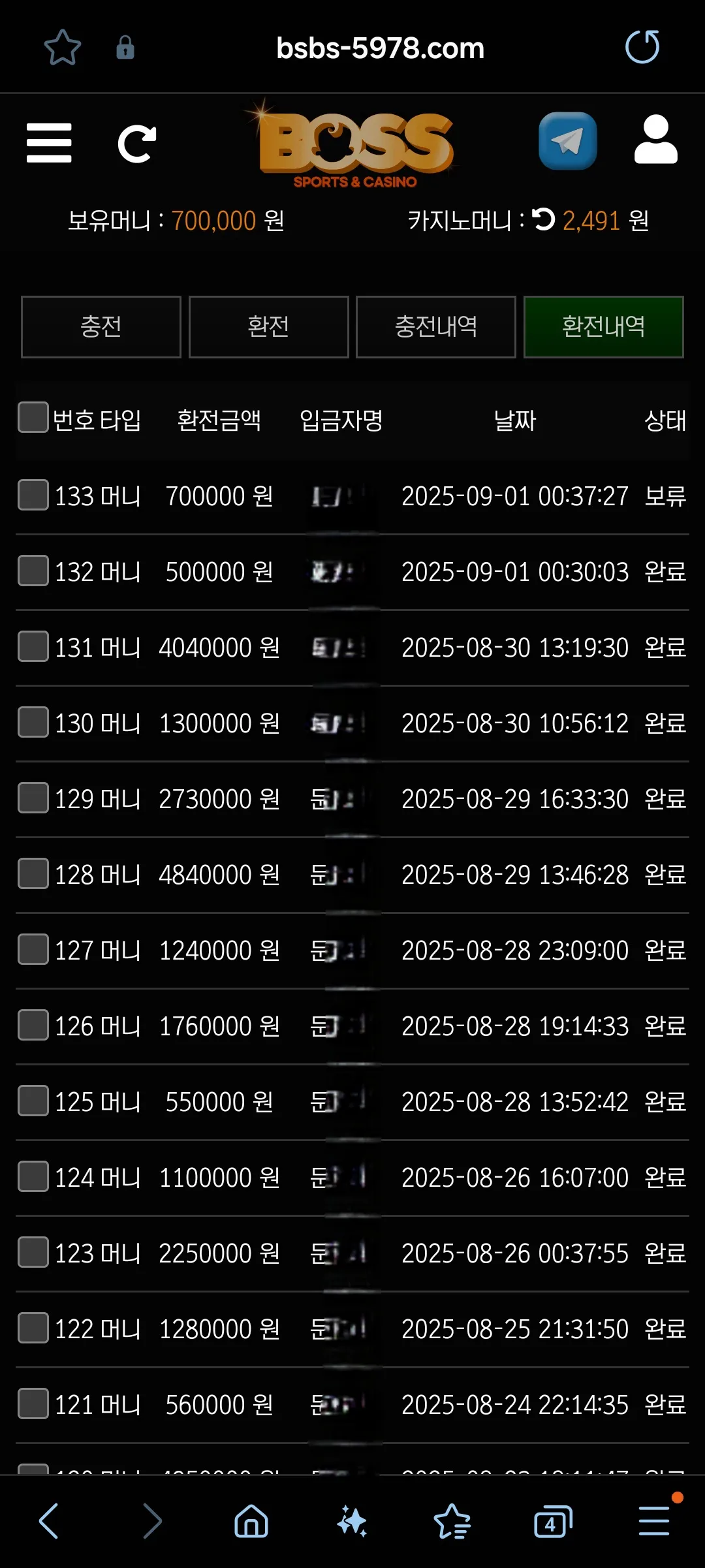Refresh the 카지노머니 balance
705x1568 pixels.
[543, 220]
